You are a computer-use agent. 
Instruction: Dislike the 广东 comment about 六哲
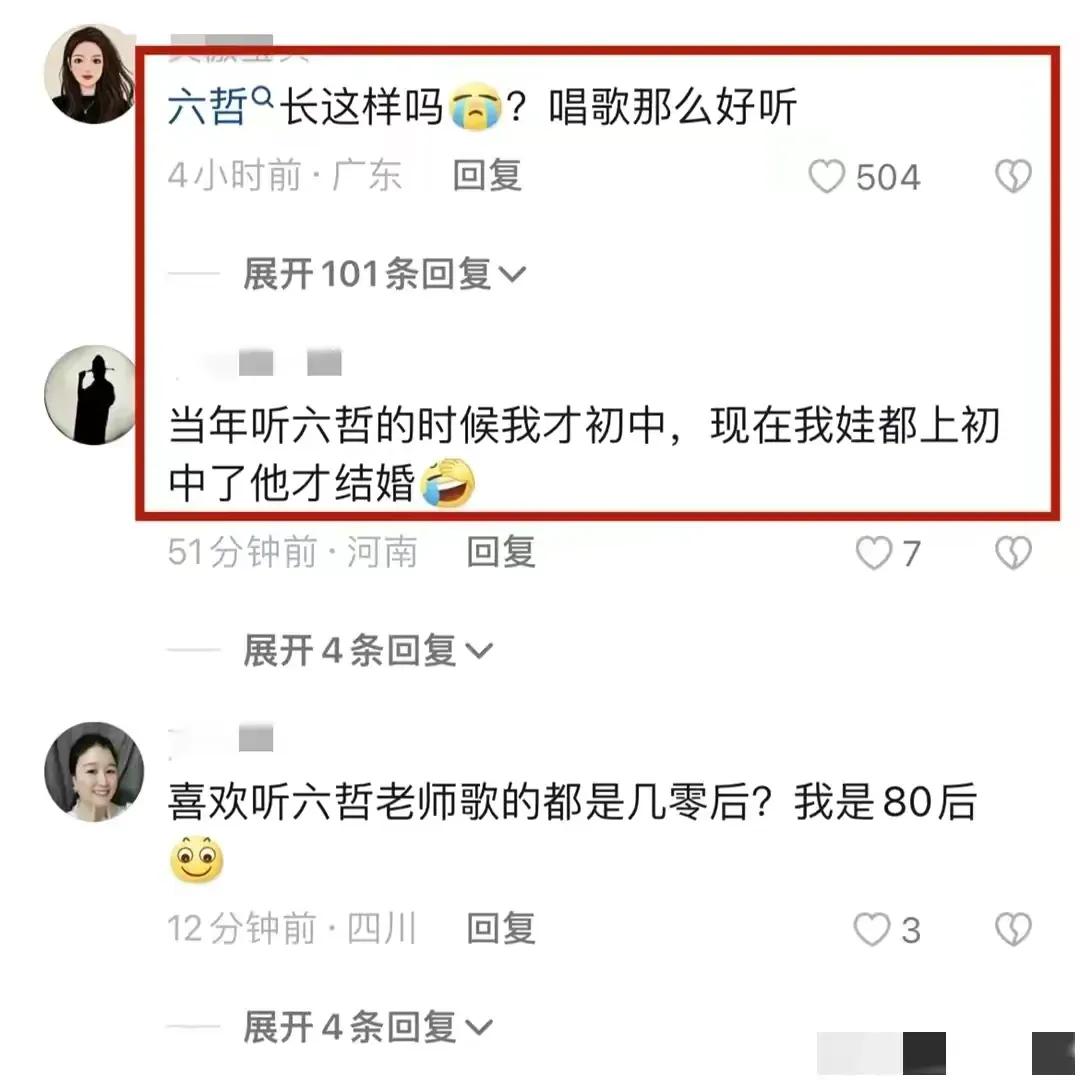pyautogui.click(x=1013, y=178)
